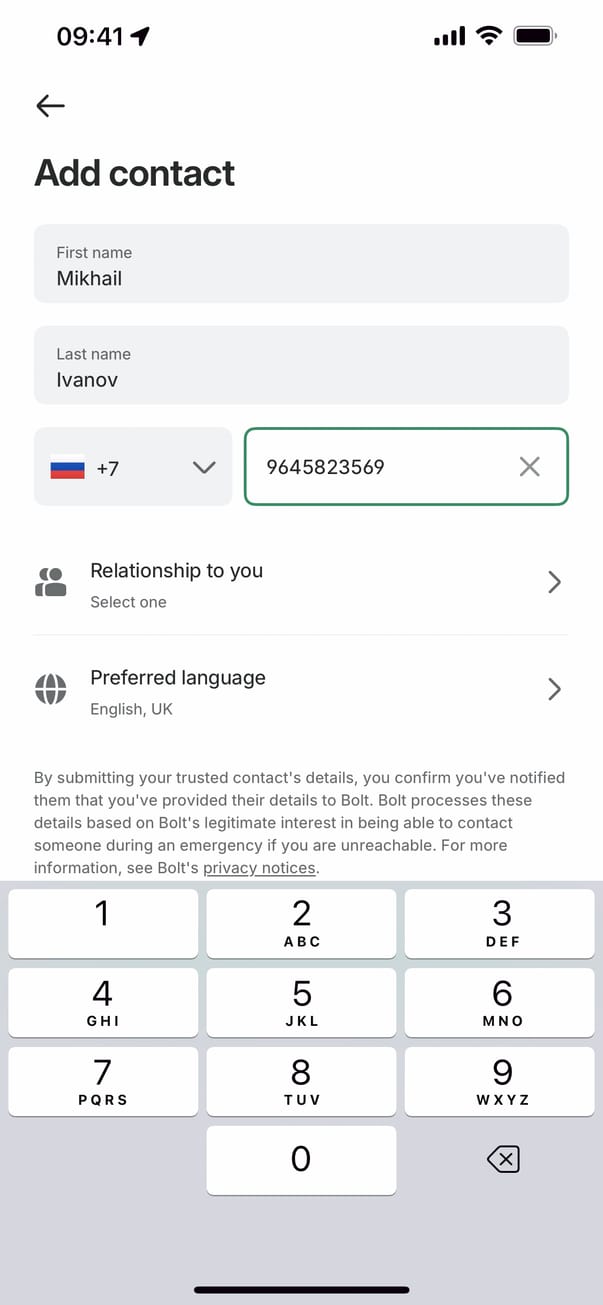The height and width of the screenshot is (1305, 603).
Task: Clear the phone number with the X
Action: [529, 466]
